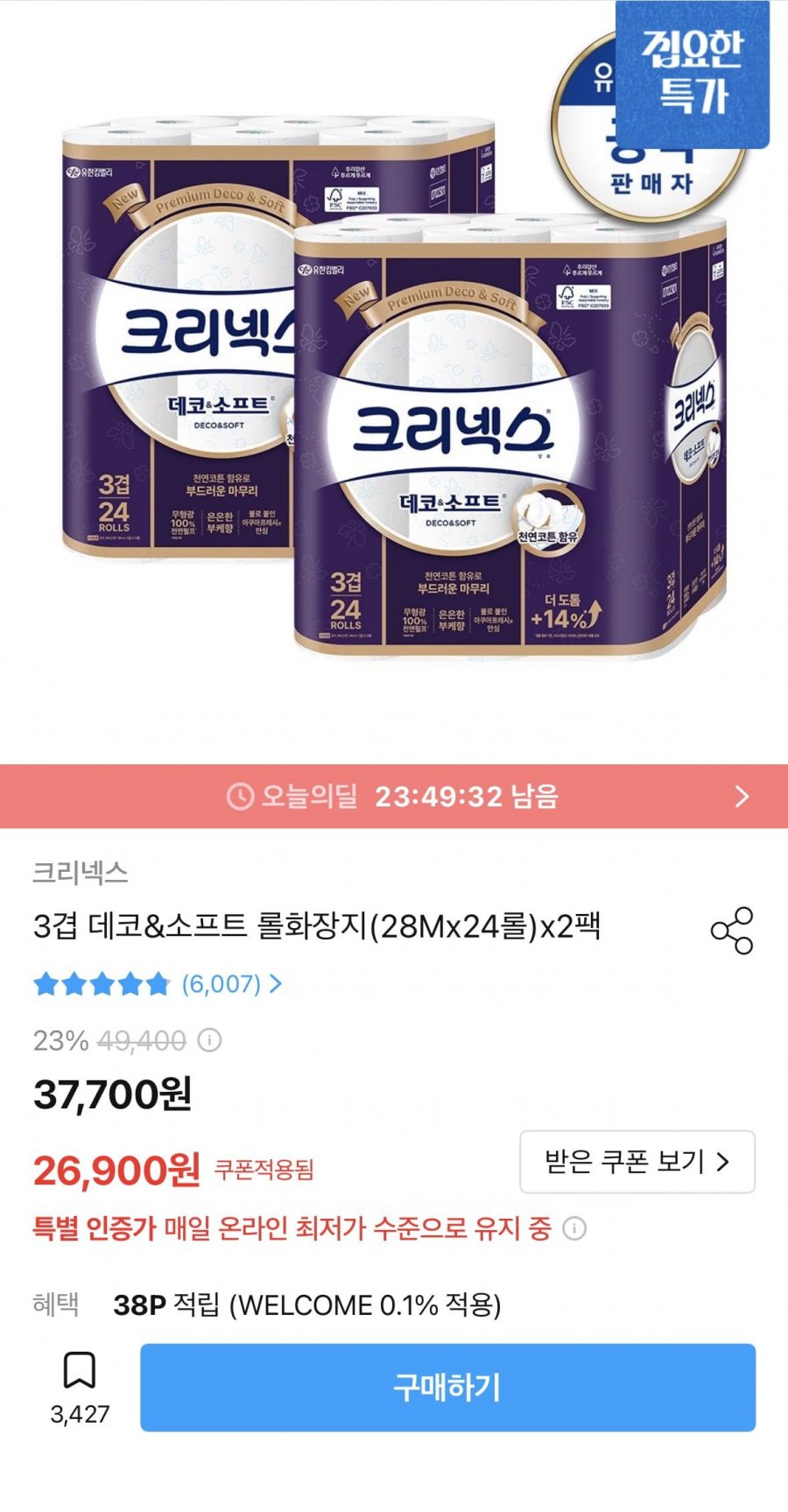Open the 오늘의딜 countdown banner
788x1512 pixels.
tap(394, 796)
